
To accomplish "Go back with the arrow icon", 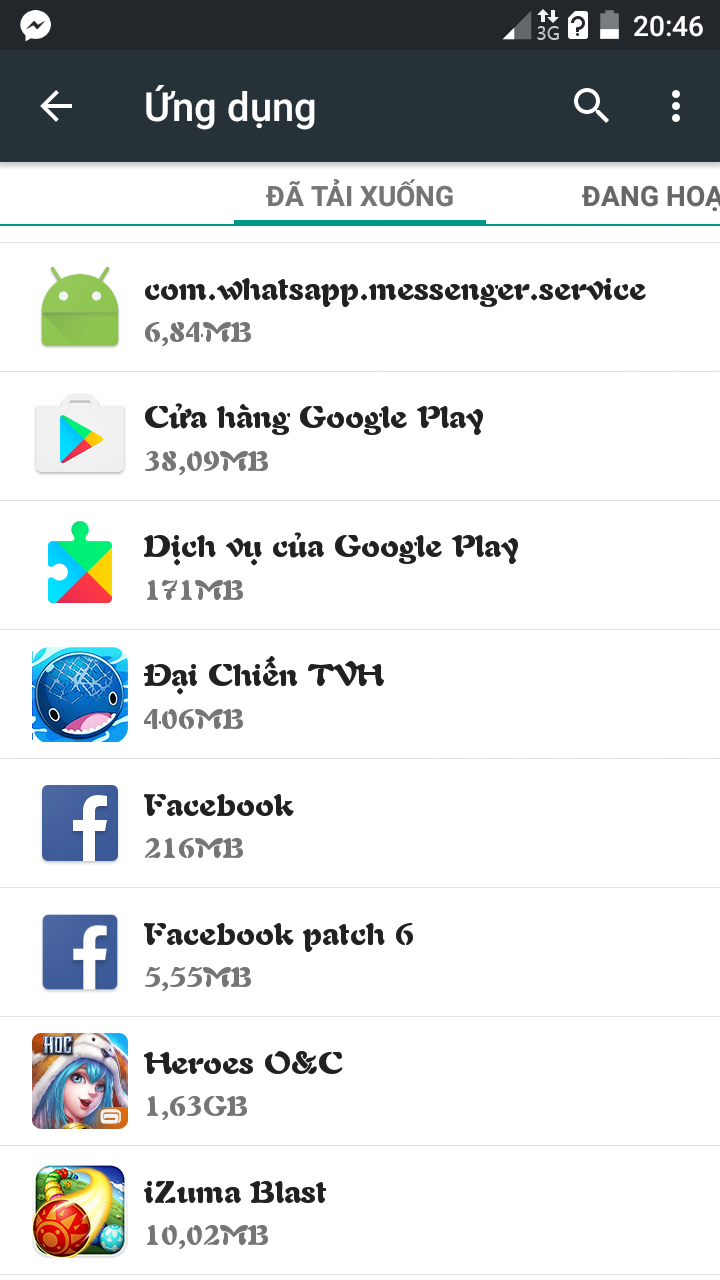I will 56,106.
